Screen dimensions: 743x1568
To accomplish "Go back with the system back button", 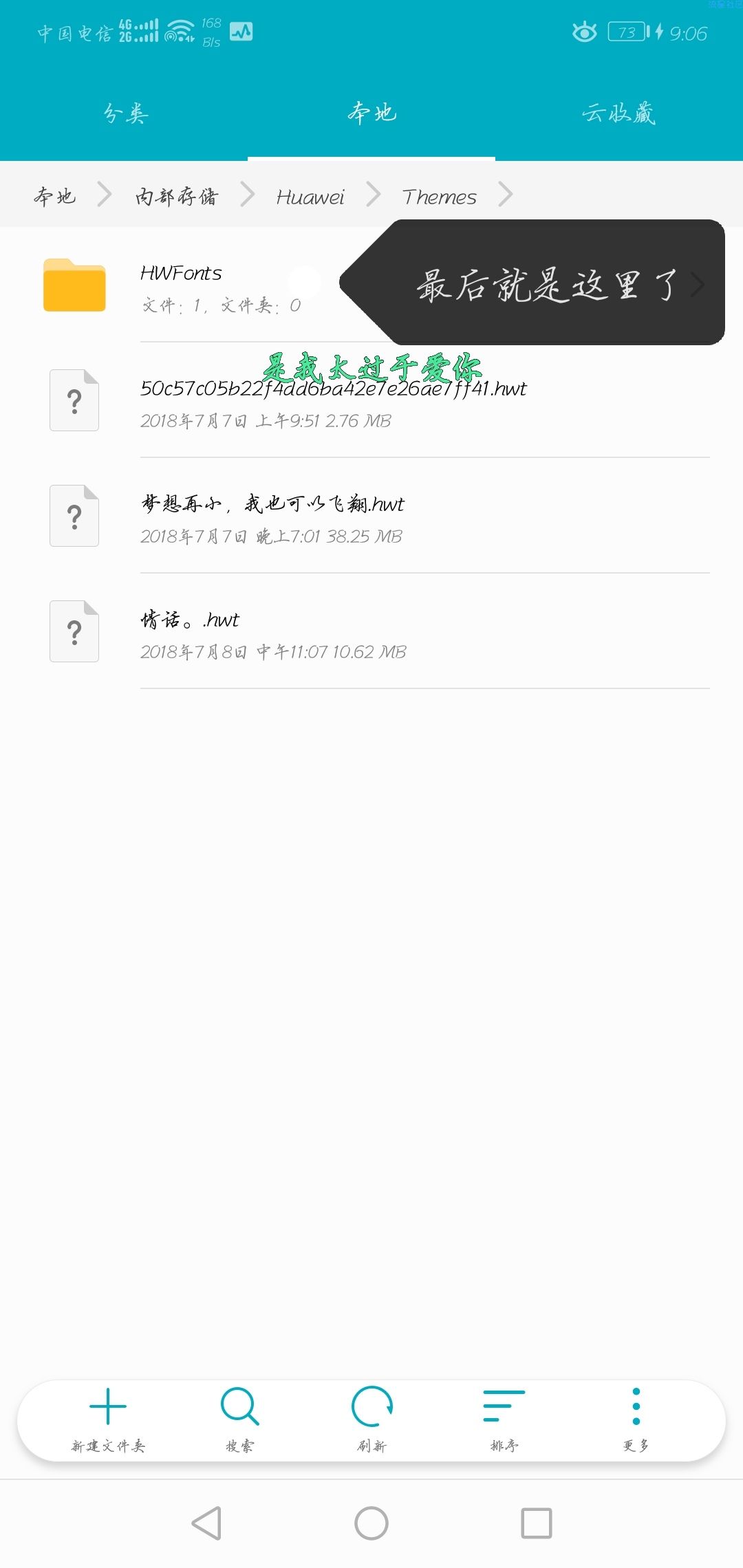I will [x=206, y=1523].
